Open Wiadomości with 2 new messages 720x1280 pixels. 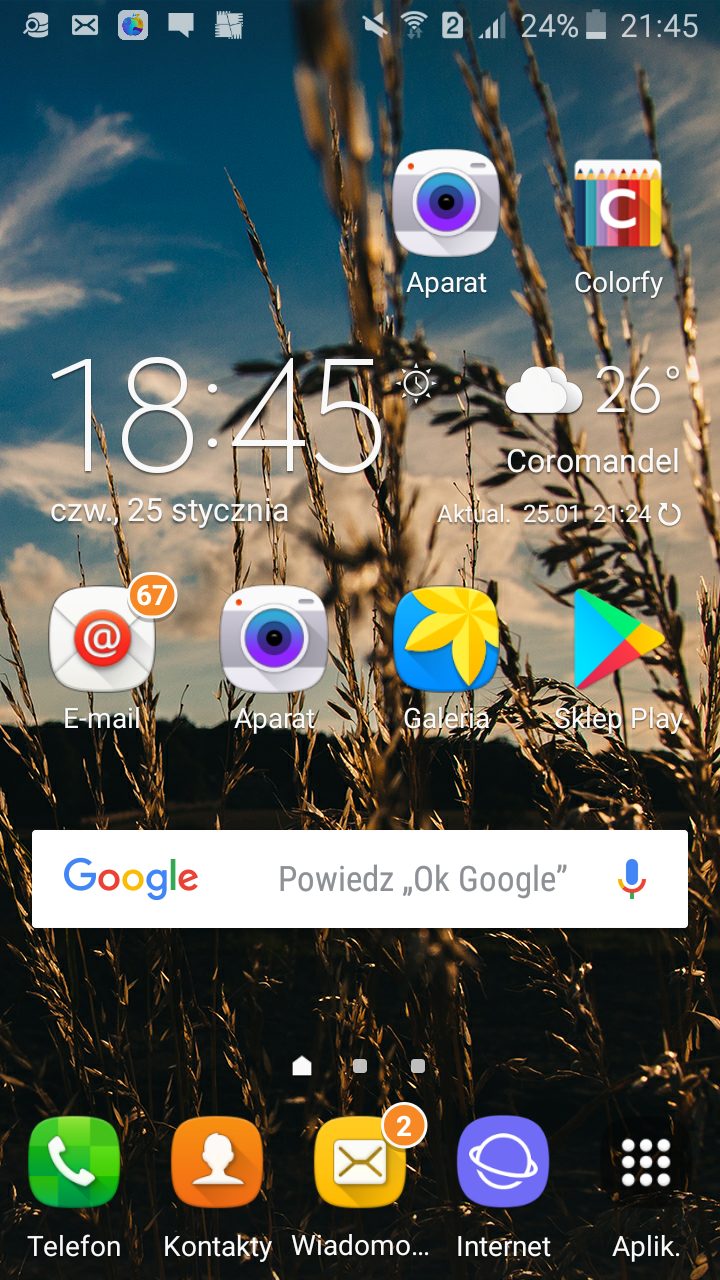click(x=360, y=1162)
